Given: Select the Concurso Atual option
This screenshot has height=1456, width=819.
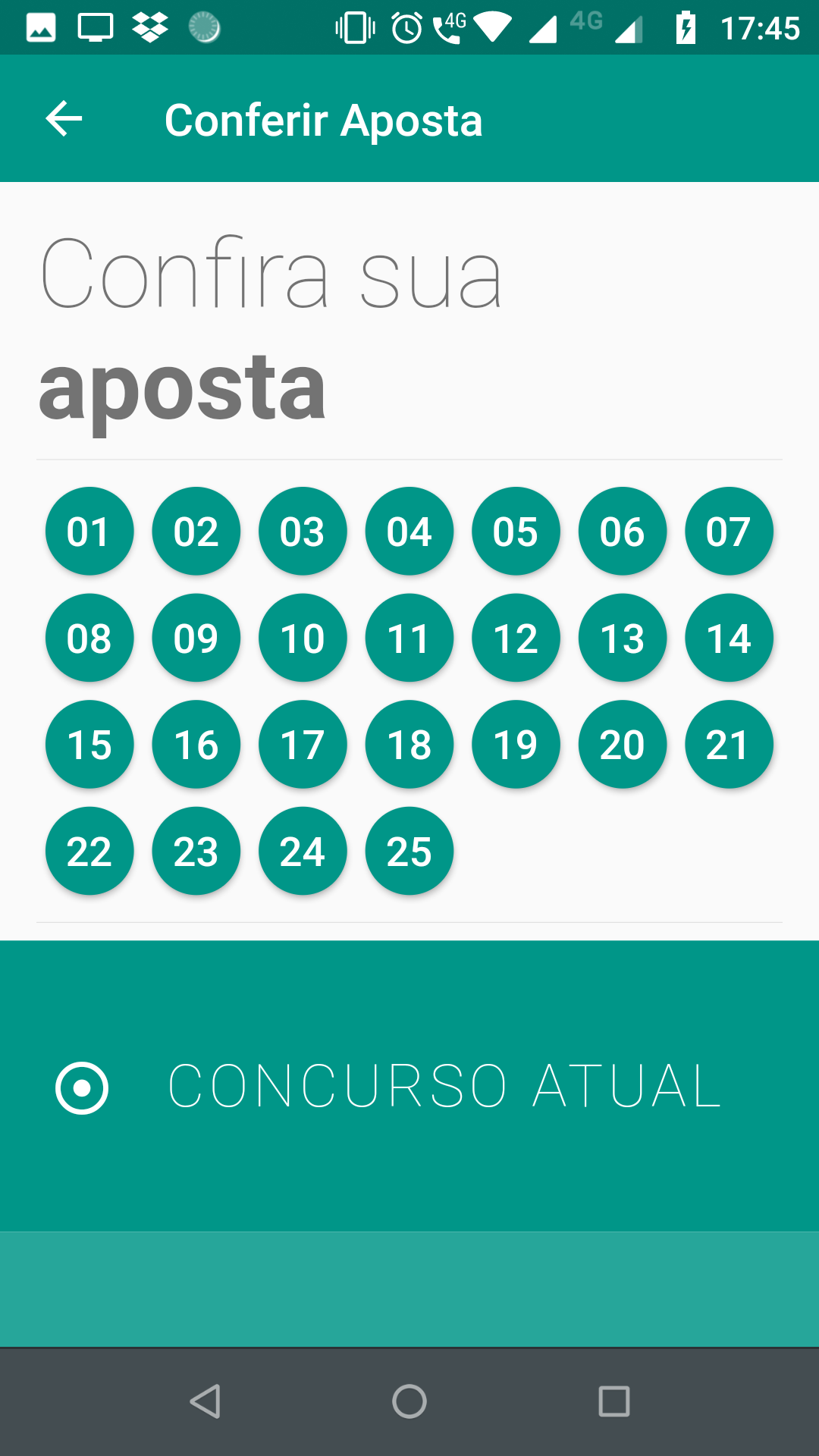Looking at the screenshot, I should 409,1086.
